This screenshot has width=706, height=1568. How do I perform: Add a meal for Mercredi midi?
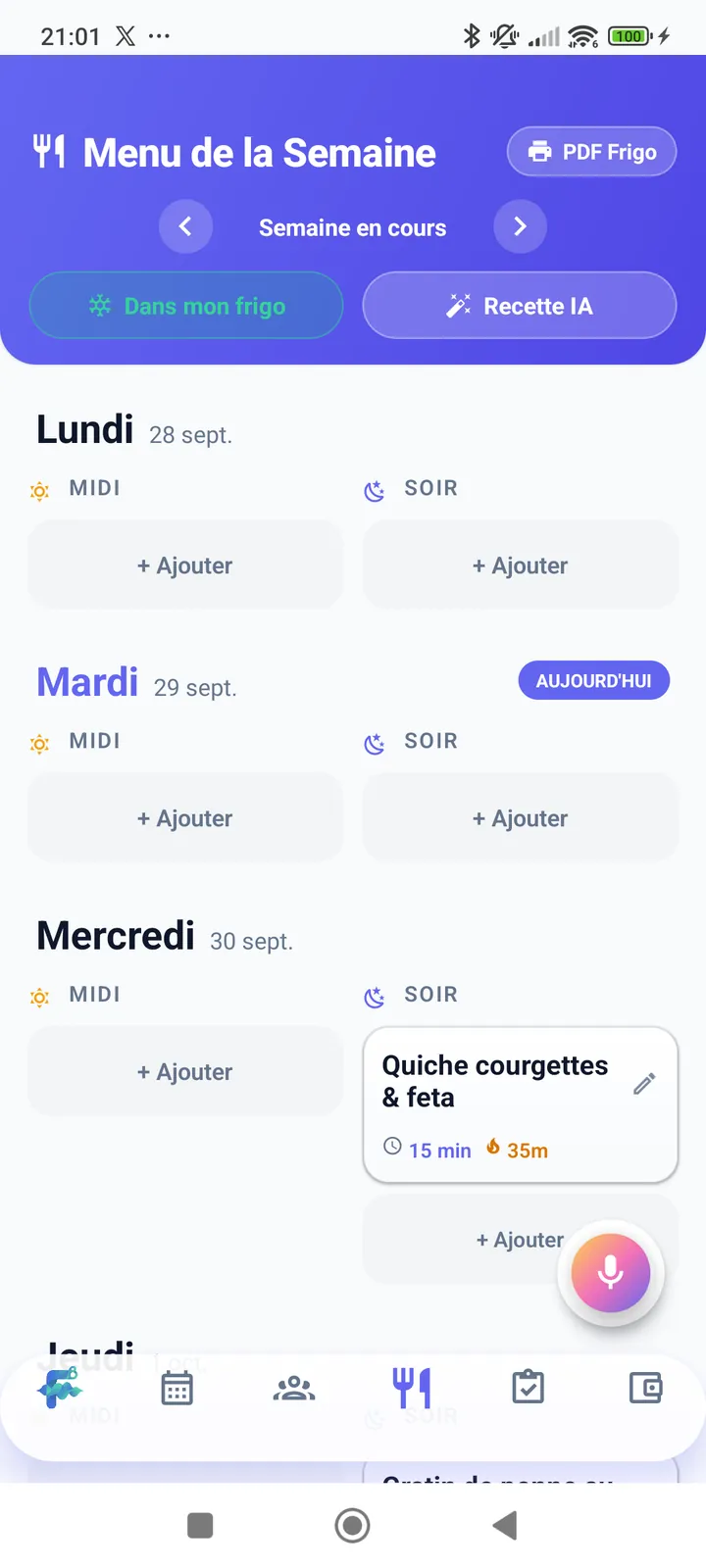pos(185,1072)
